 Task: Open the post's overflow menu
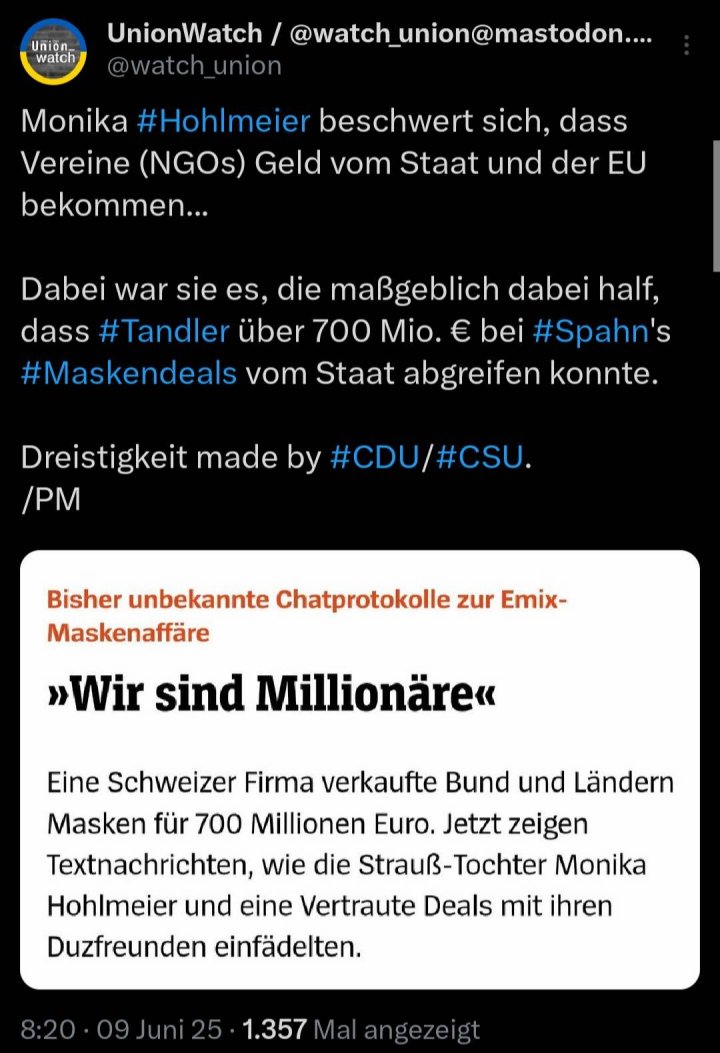(x=685, y=46)
